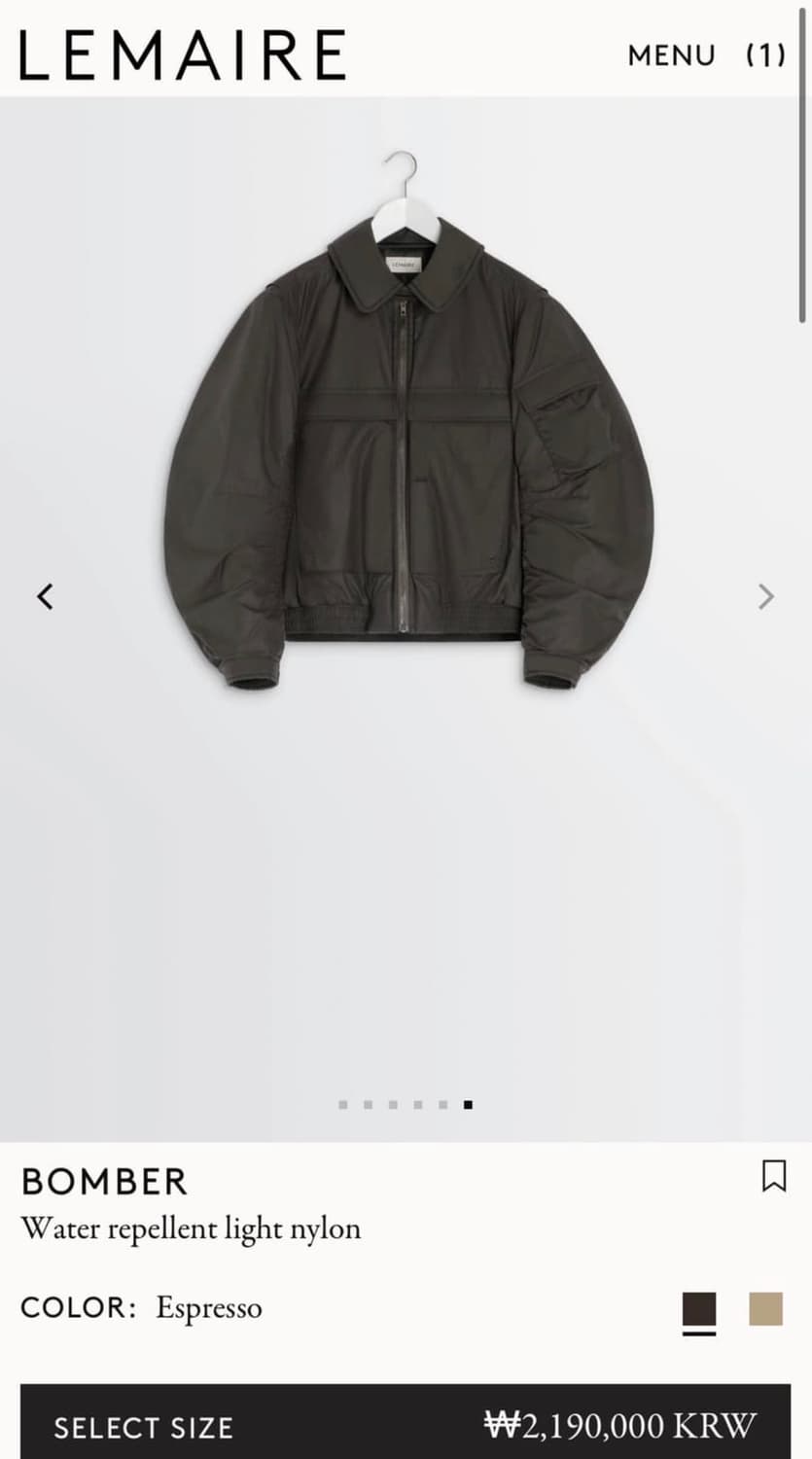Open the MENU
The image size is (812, 1459).
pos(671,55)
